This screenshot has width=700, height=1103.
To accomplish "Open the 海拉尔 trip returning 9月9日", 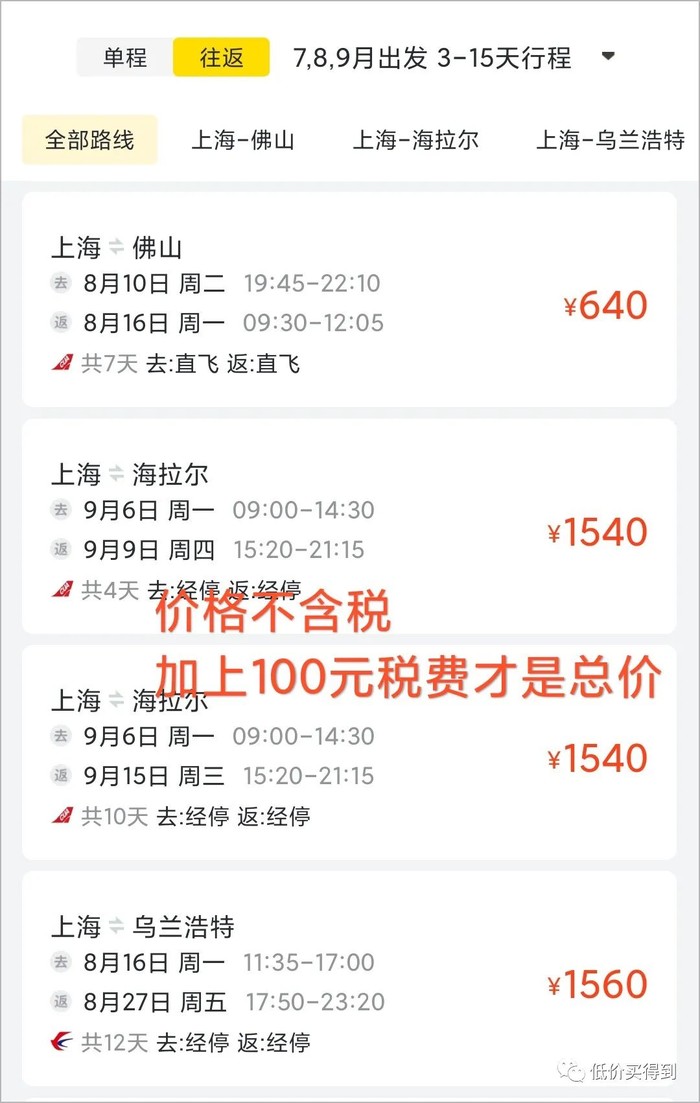I will tap(349, 526).
